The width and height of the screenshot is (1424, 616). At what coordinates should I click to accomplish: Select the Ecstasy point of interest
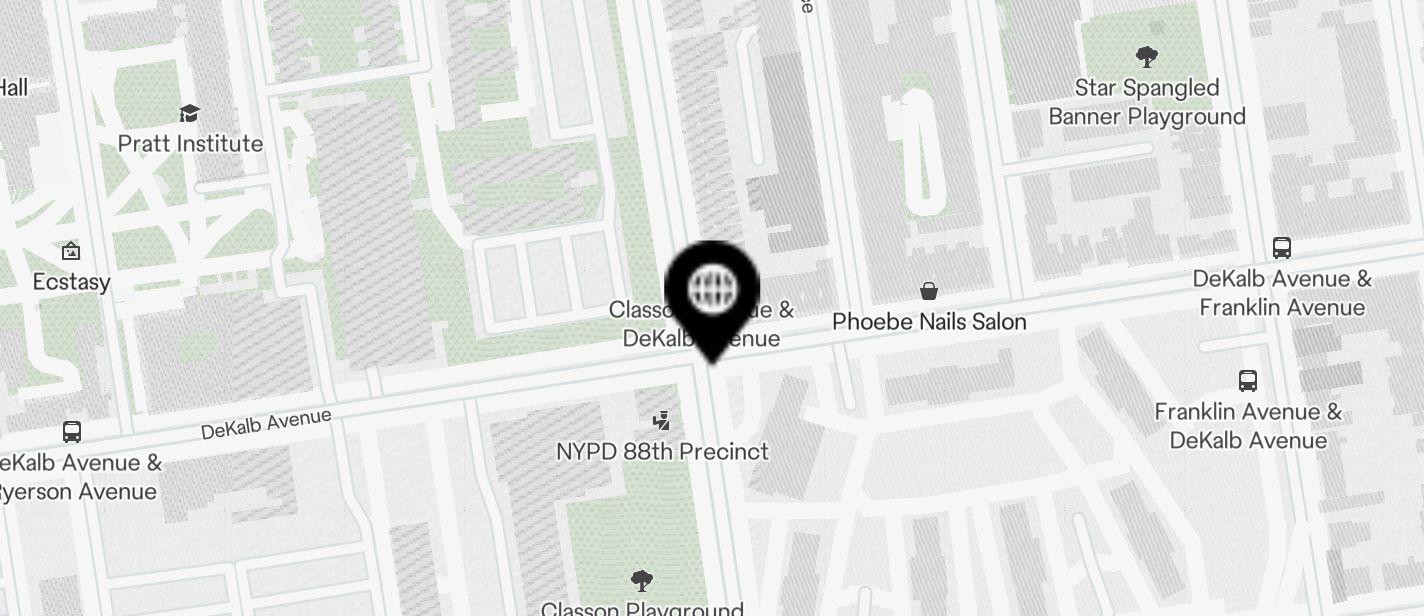coord(70,251)
